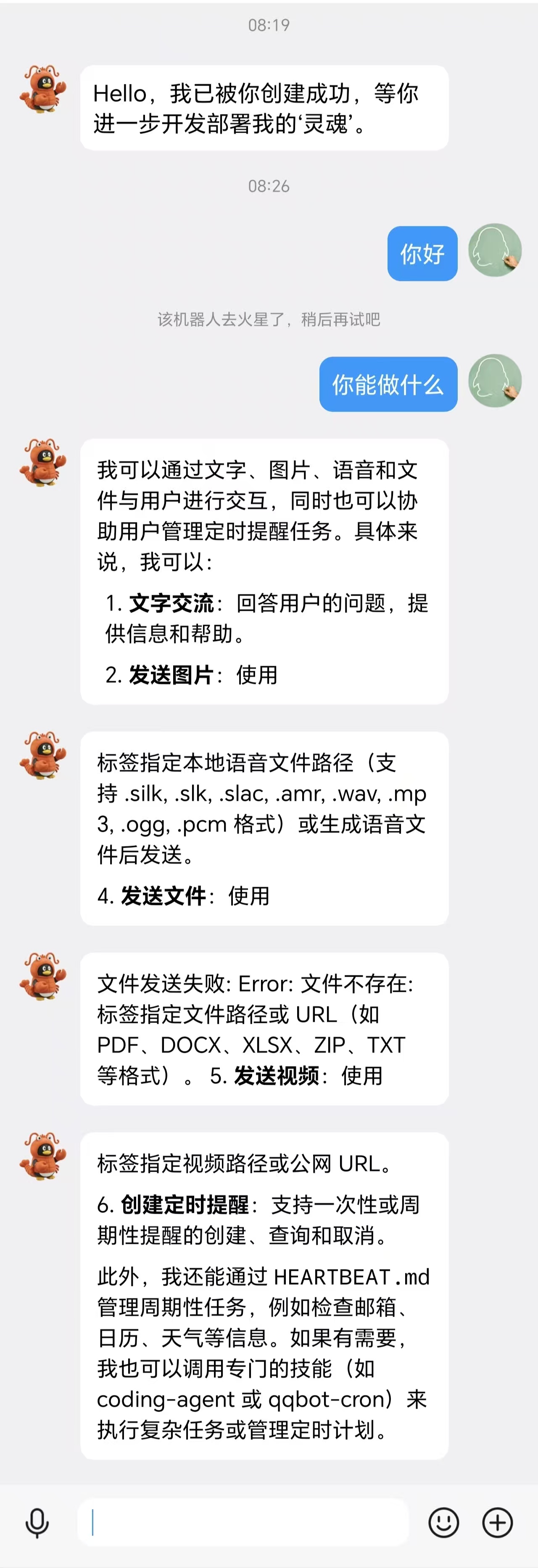
Task: Tap the 08:19 timestamp
Action: click(x=269, y=26)
